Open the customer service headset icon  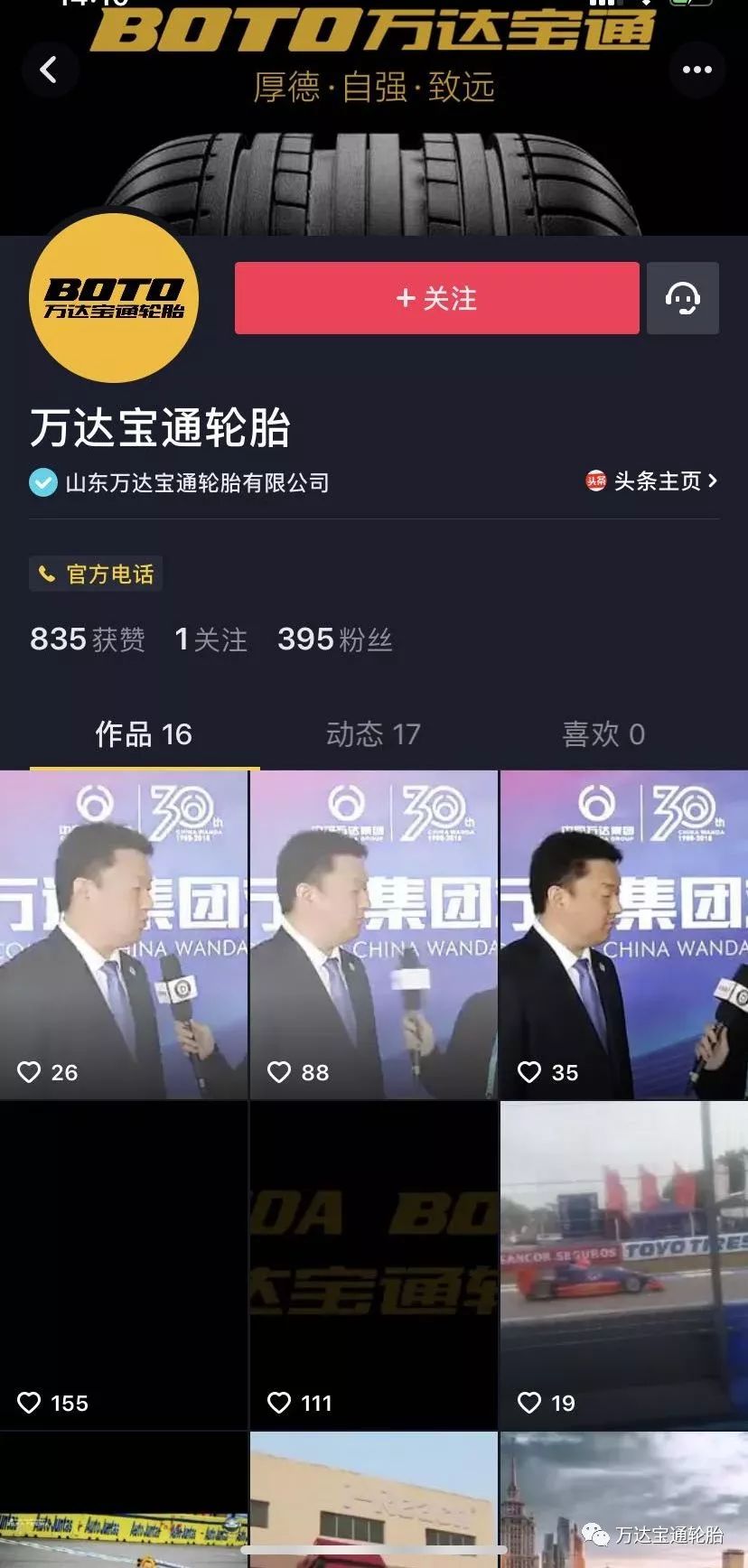tap(683, 298)
